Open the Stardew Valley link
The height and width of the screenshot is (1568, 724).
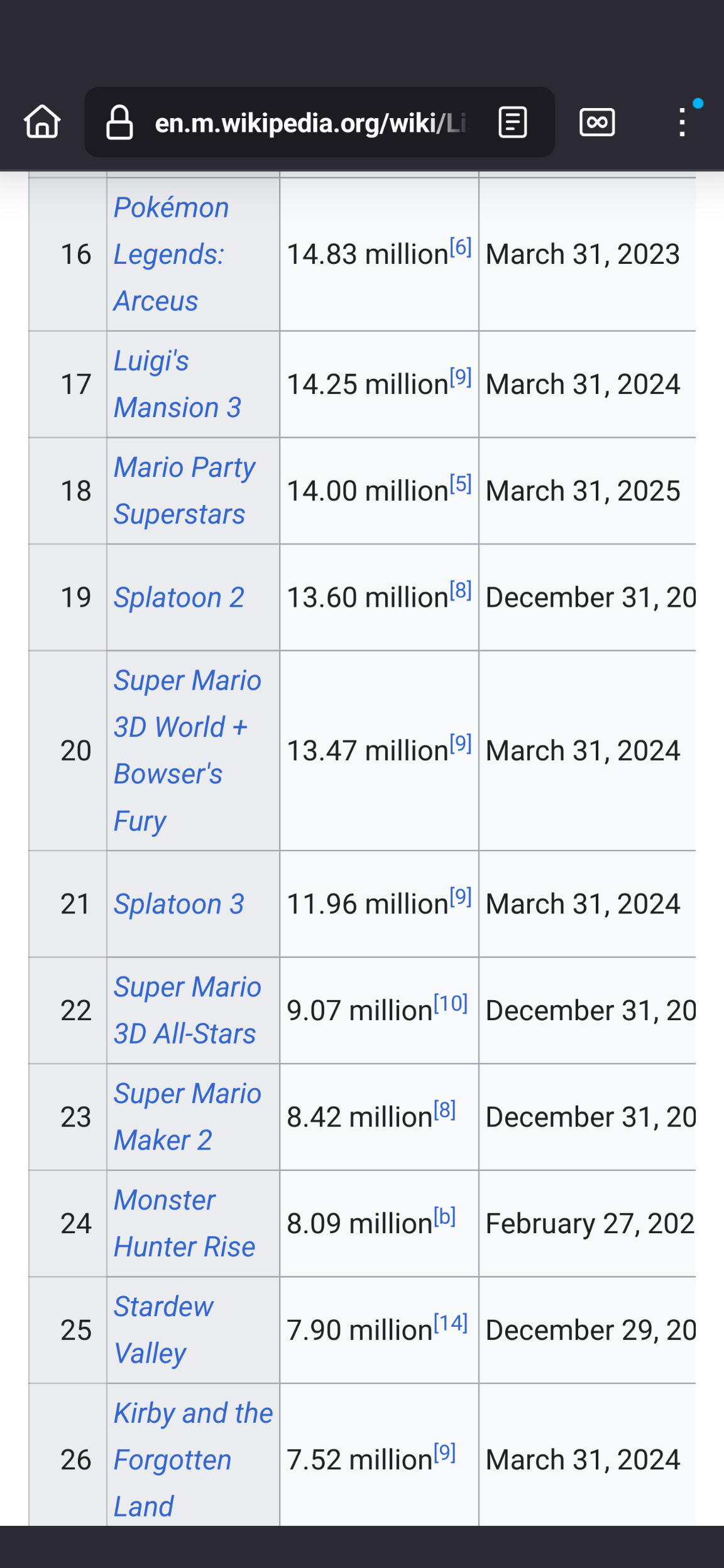coord(163,1331)
